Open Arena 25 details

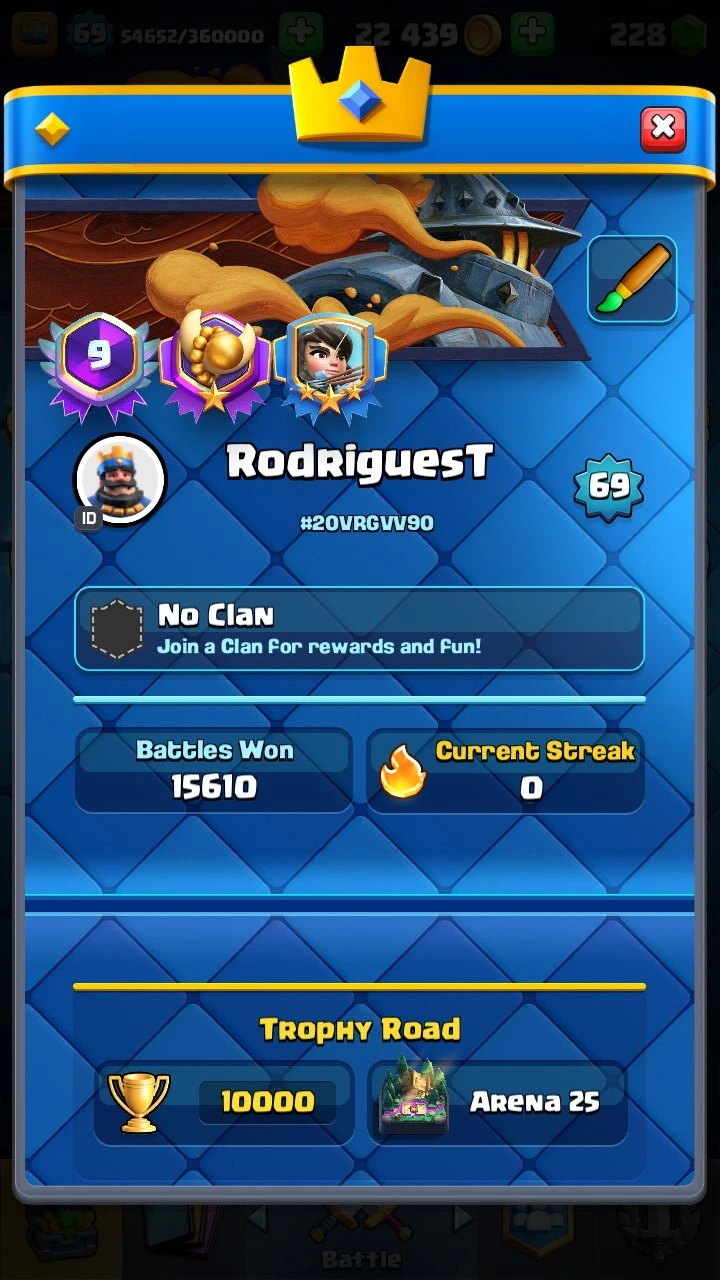click(498, 1102)
